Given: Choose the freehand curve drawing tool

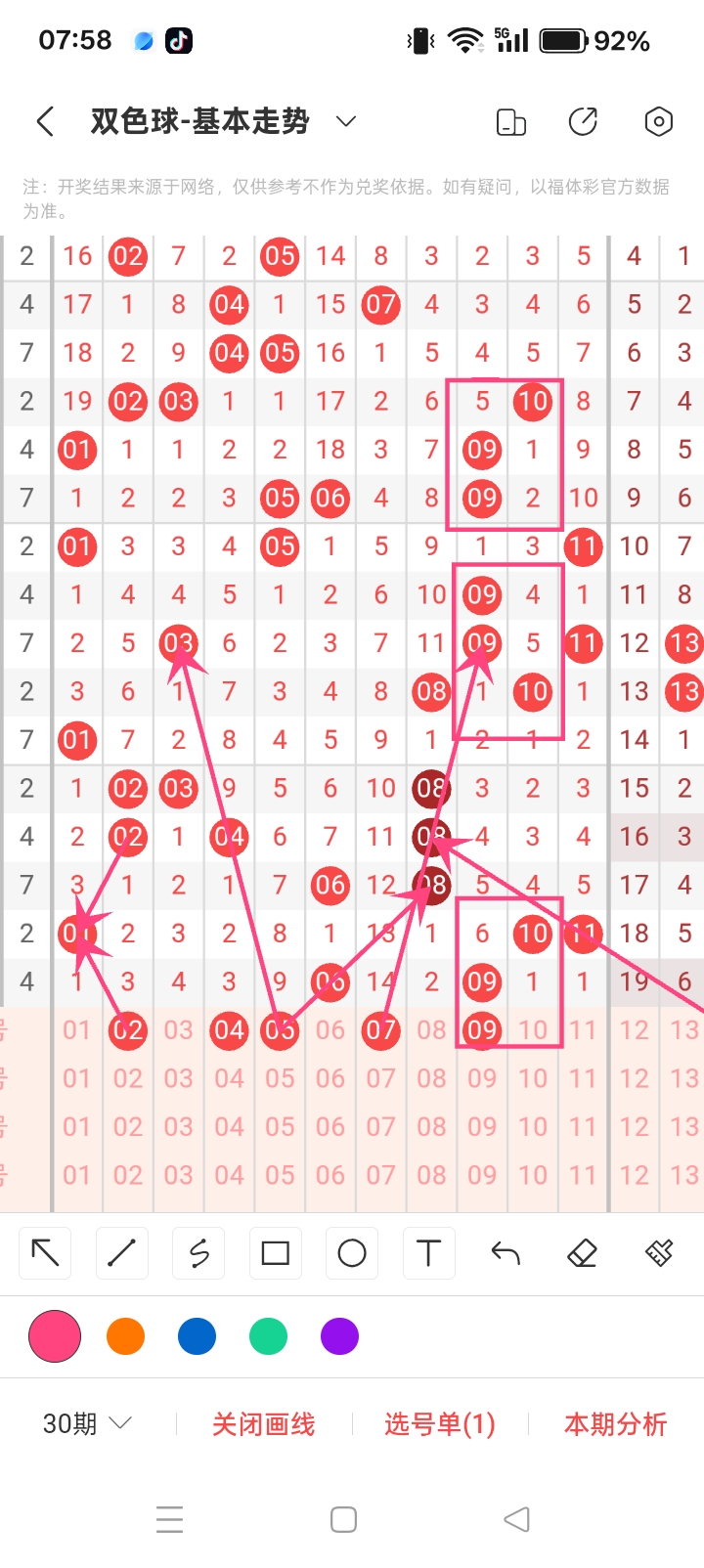Looking at the screenshot, I should (198, 1252).
